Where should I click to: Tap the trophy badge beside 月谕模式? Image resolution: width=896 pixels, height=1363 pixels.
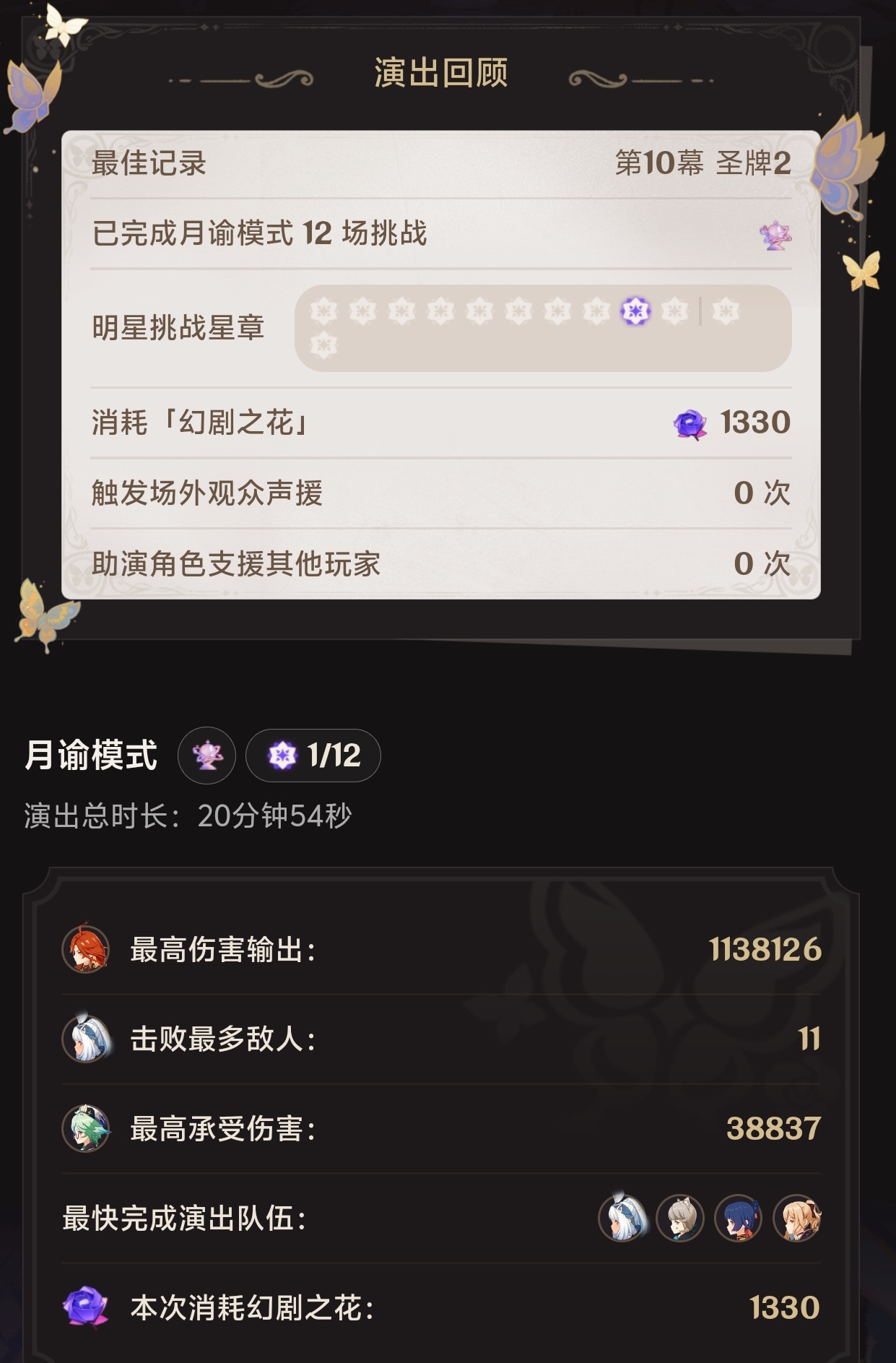click(x=206, y=756)
